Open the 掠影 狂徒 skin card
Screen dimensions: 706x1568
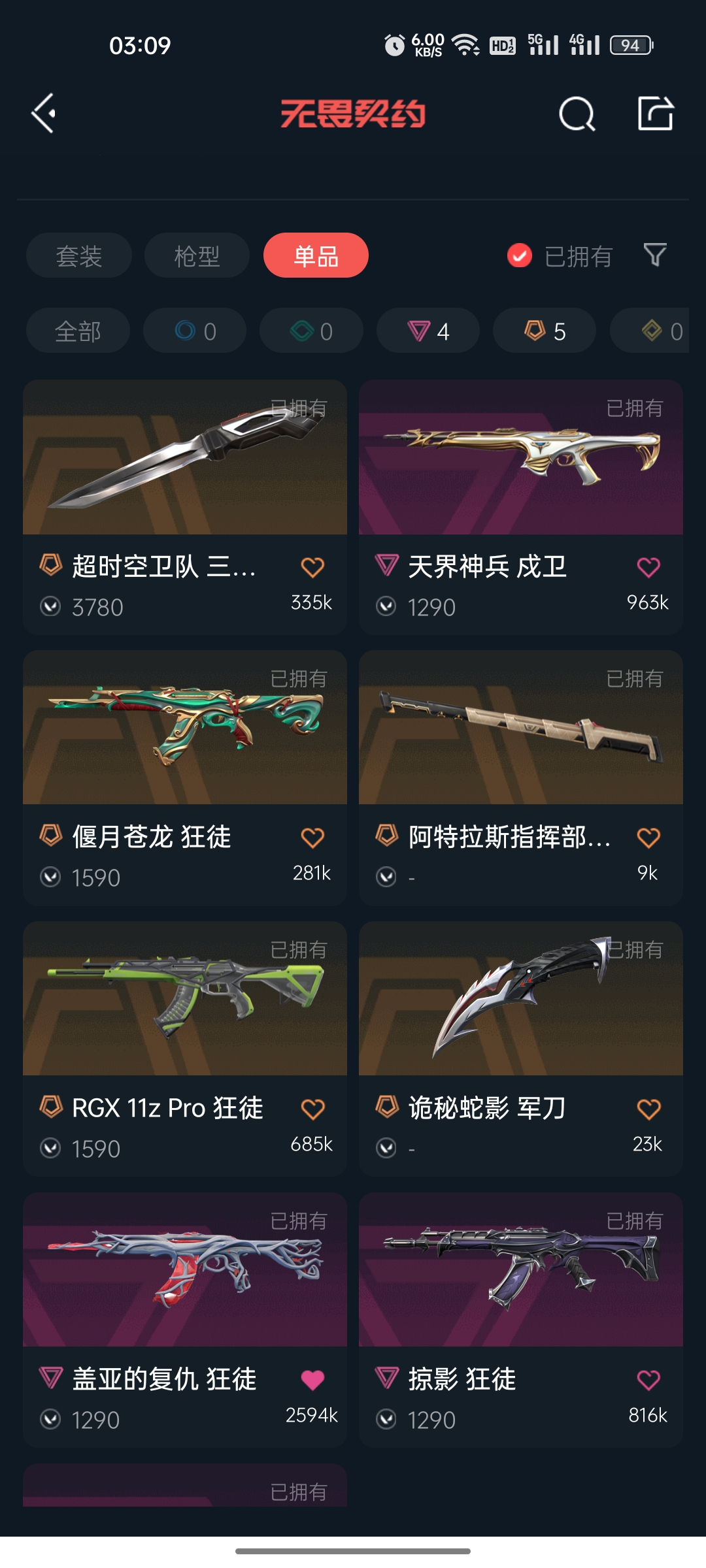click(521, 1320)
